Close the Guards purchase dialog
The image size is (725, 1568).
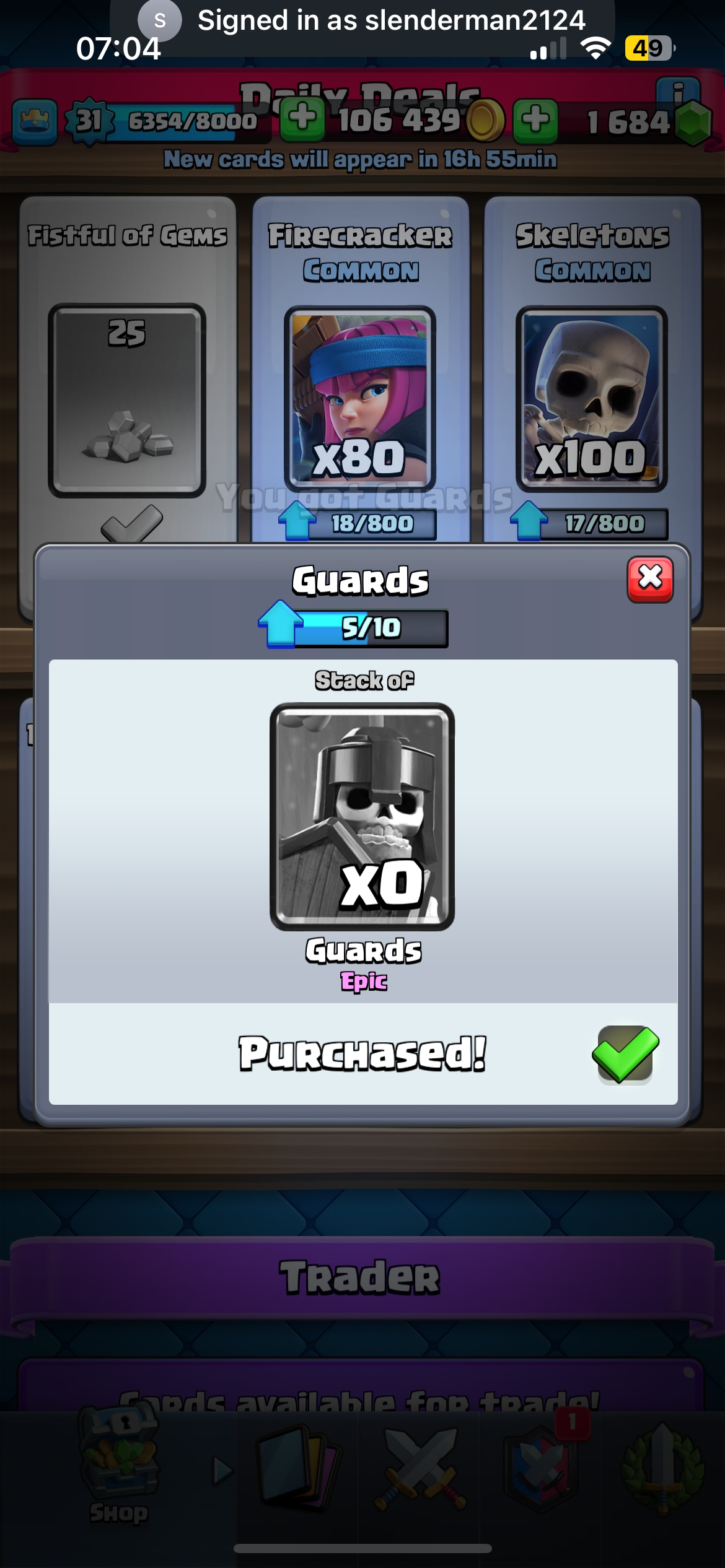point(650,579)
